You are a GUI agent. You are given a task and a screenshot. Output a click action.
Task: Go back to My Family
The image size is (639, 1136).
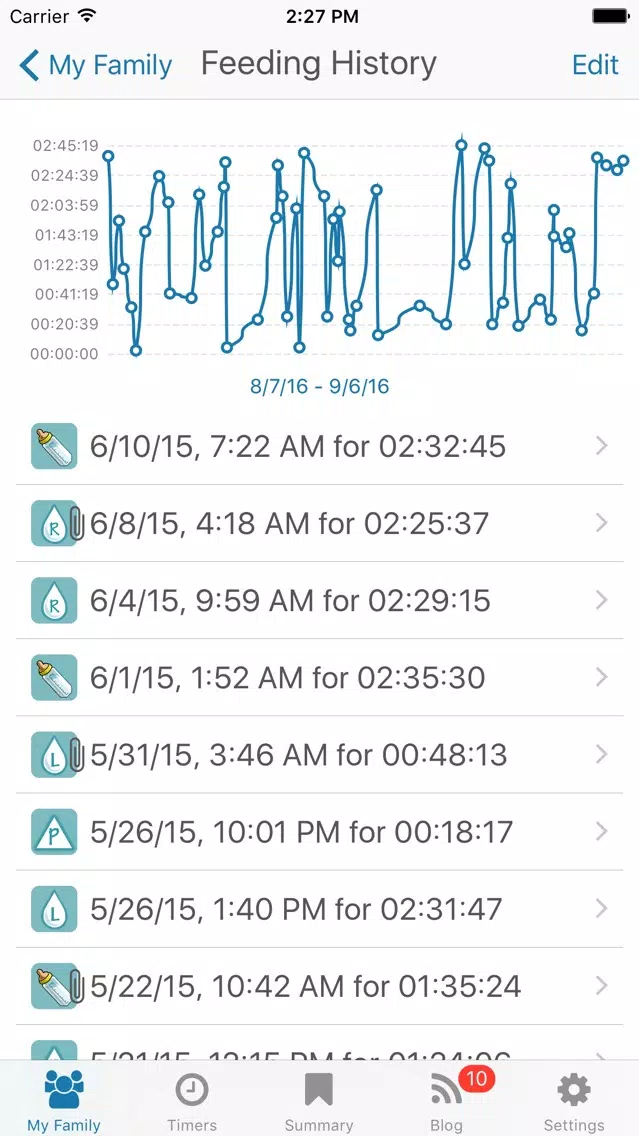[x=96, y=65]
